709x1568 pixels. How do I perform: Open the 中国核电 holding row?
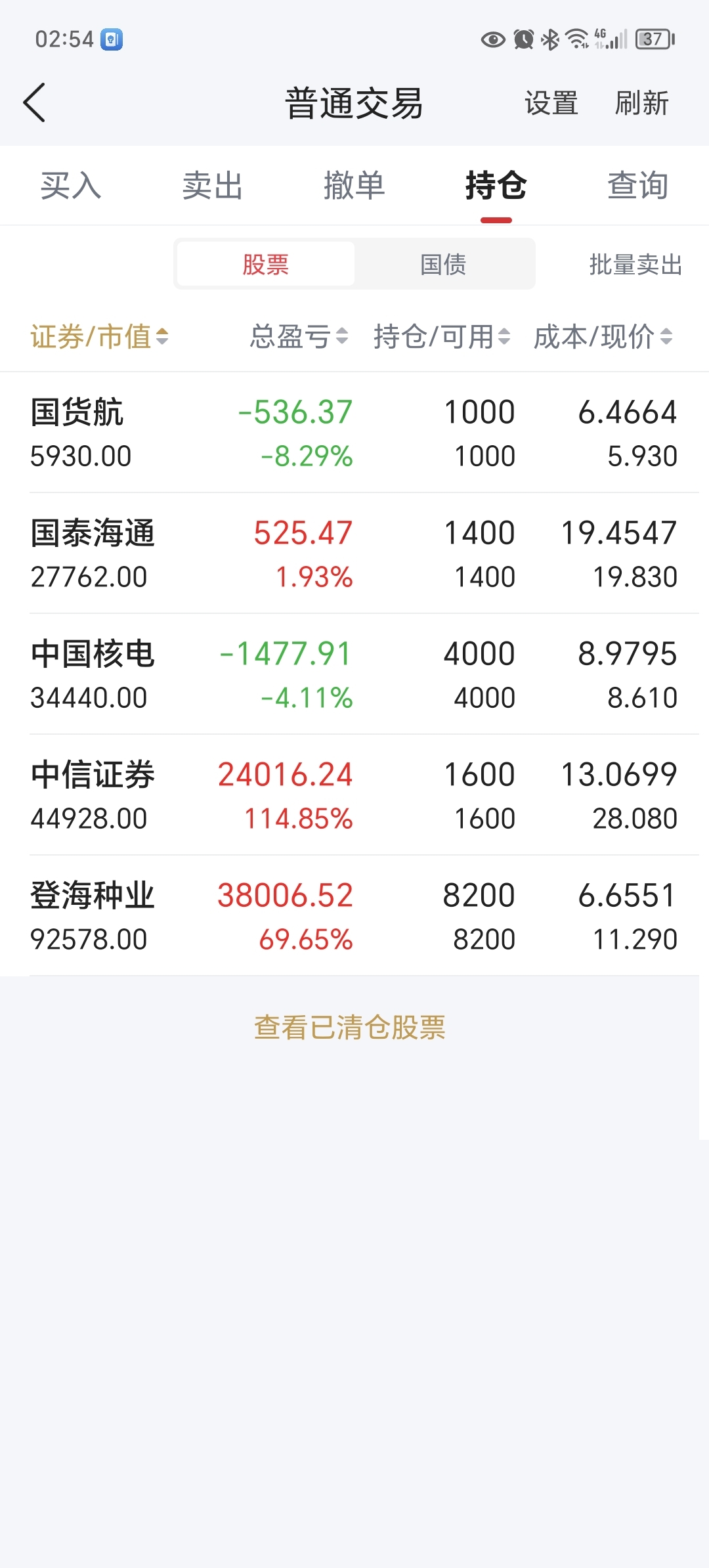pos(354,674)
